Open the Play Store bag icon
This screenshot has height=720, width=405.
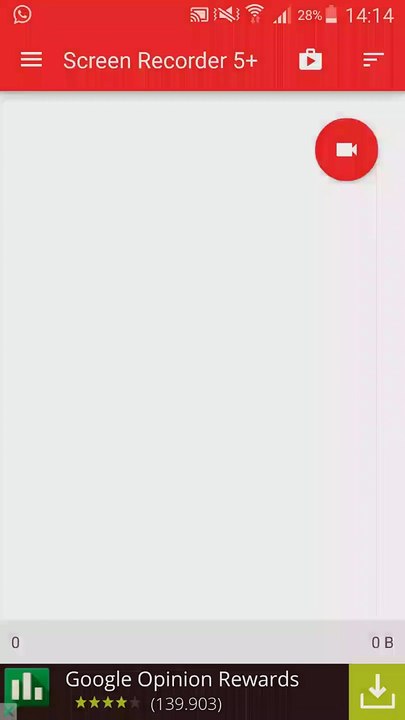pos(310,60)
